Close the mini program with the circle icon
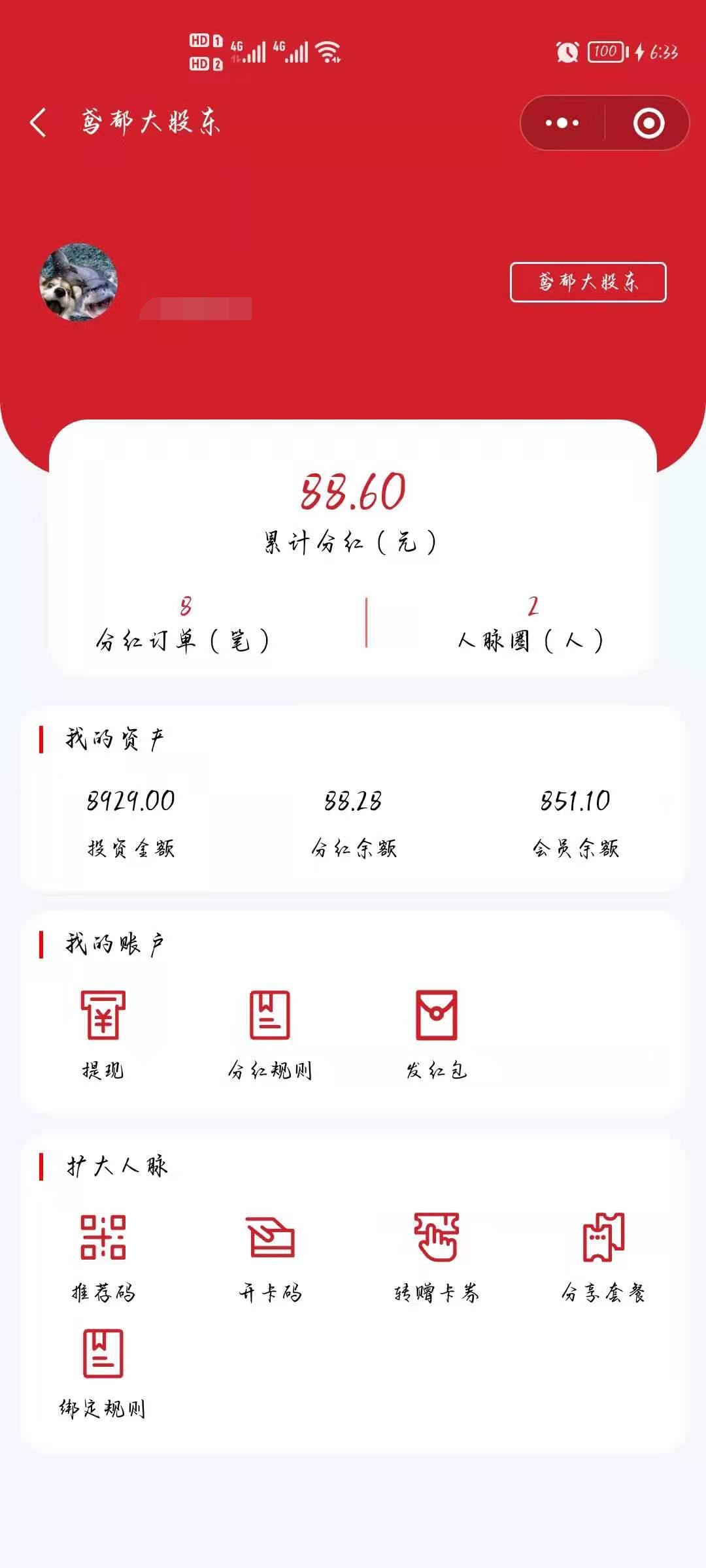706x1568 pixels. coord(648,123)
